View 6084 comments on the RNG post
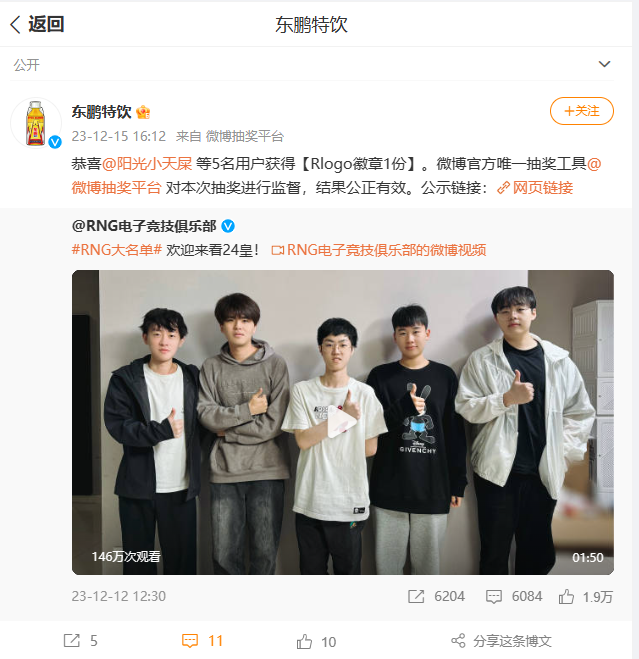 [514, 596]
